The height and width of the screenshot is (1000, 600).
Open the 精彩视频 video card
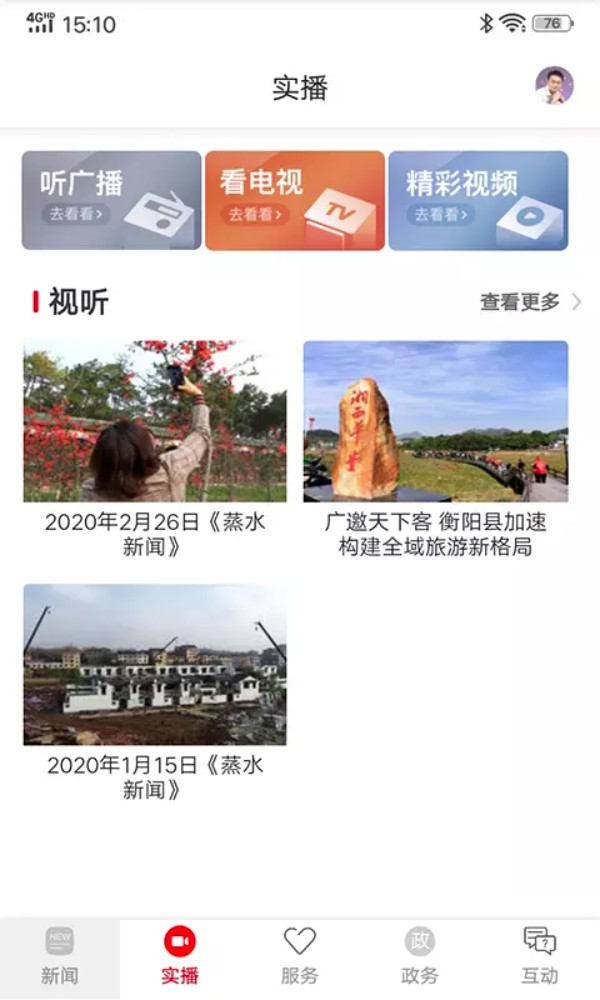pos(478,200)
